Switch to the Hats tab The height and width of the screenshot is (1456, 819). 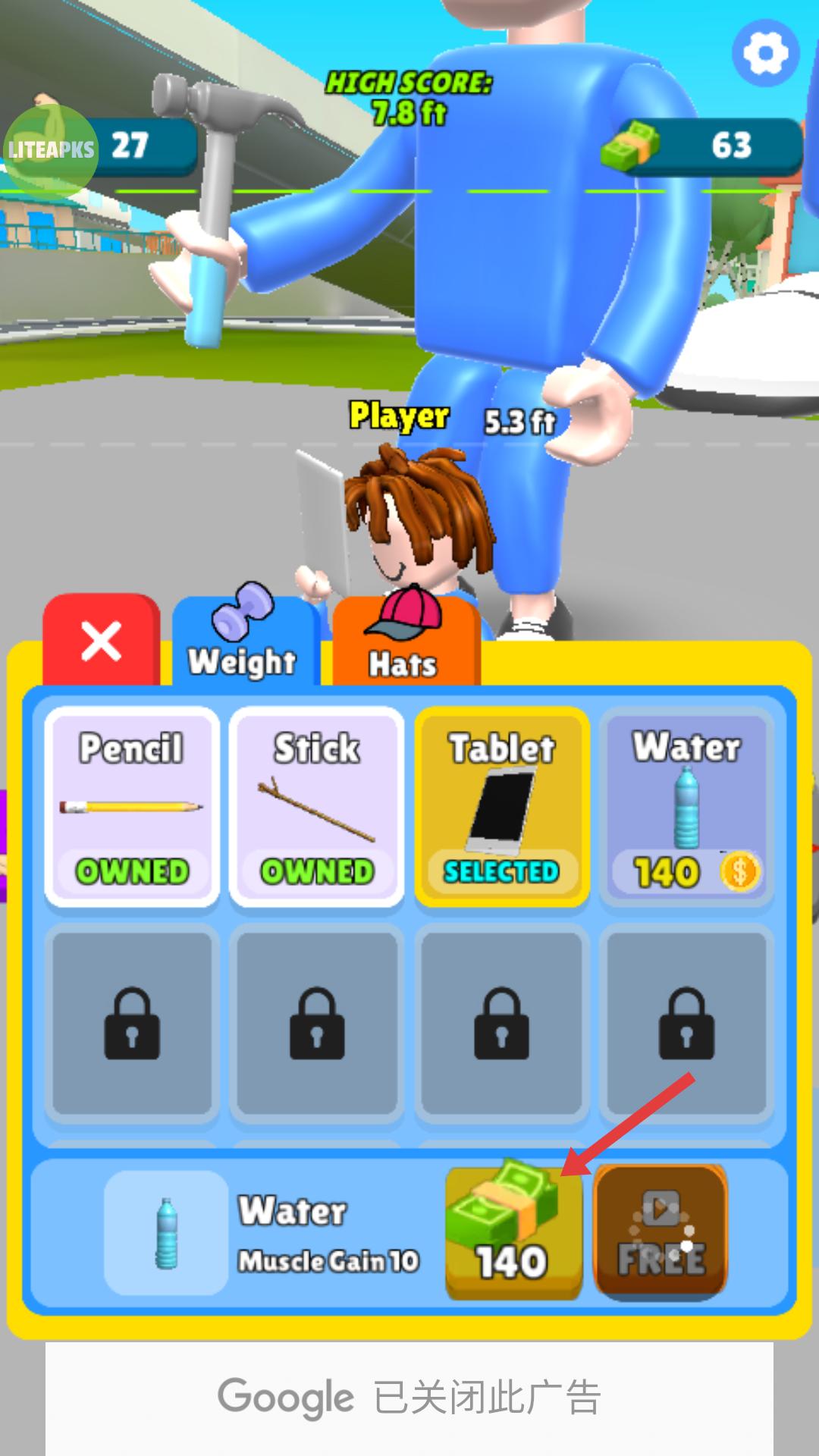pyautogui.click(x=404, y=642)
